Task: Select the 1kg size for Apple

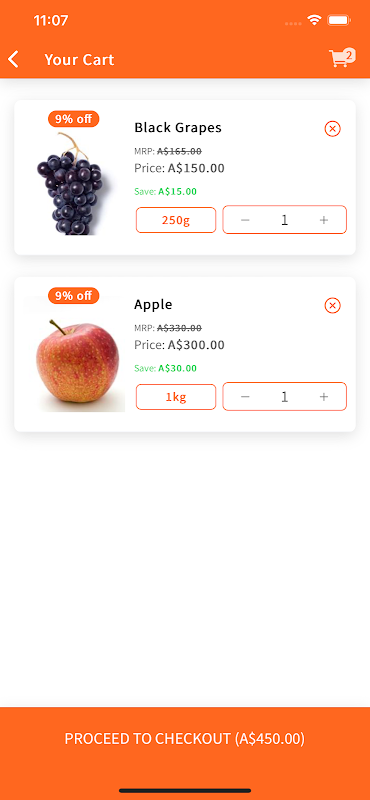Action: coord(176,396)
